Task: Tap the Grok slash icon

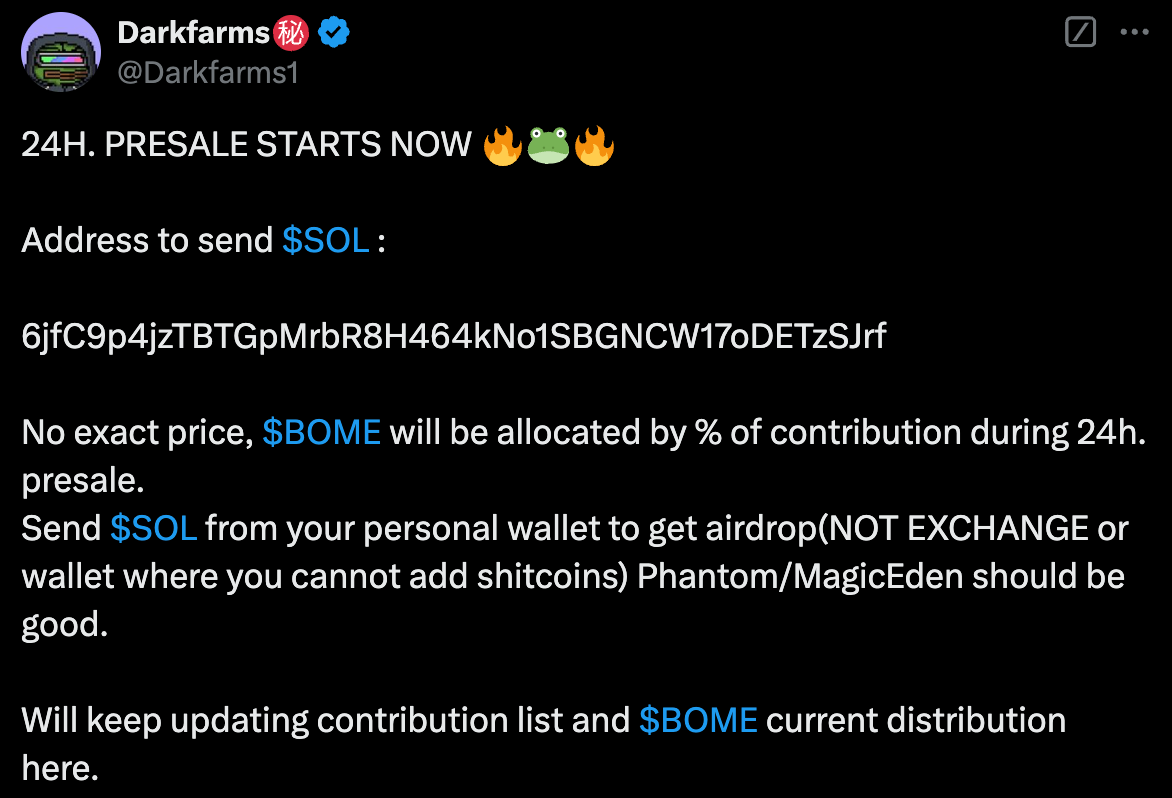Action: (x=1080, y=32)
